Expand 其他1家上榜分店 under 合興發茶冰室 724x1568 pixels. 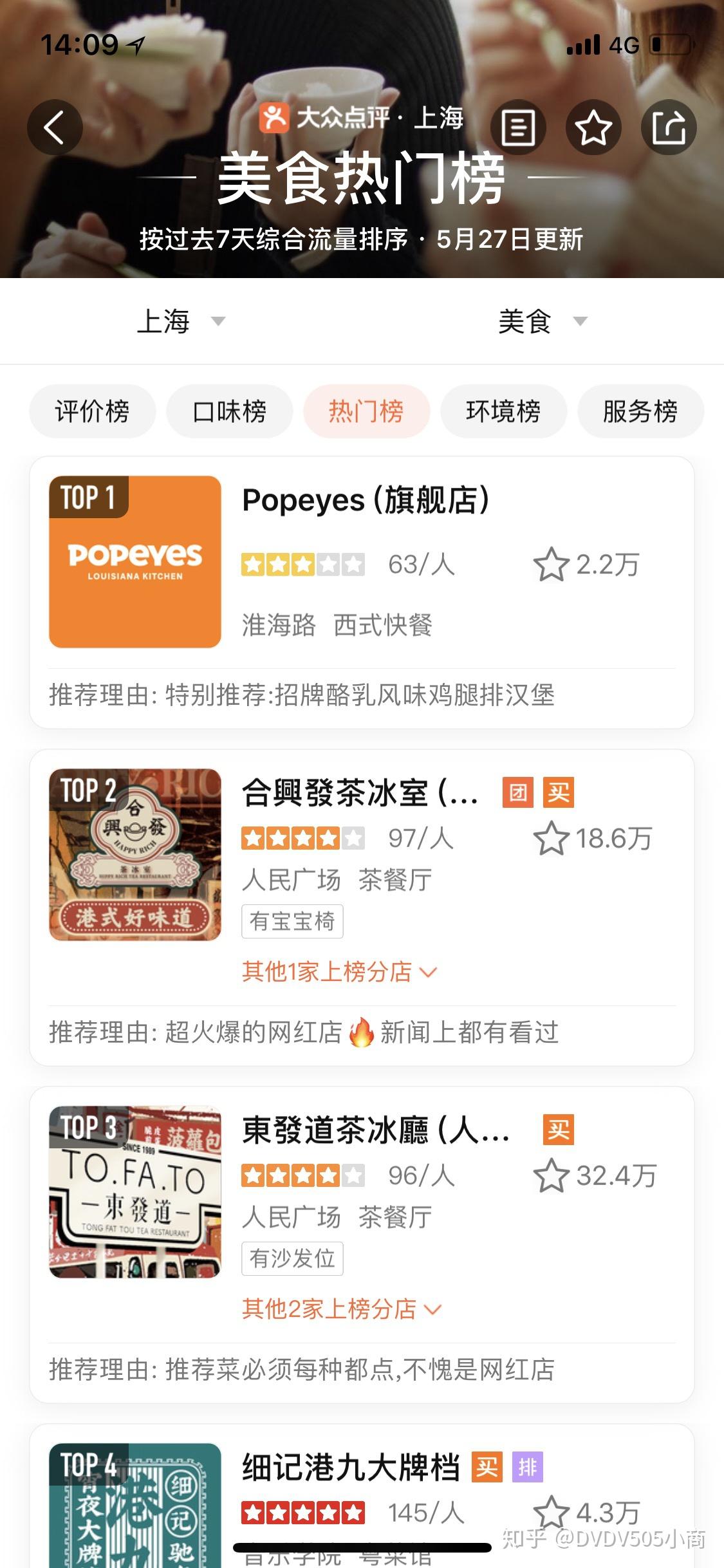click(338, 972)
